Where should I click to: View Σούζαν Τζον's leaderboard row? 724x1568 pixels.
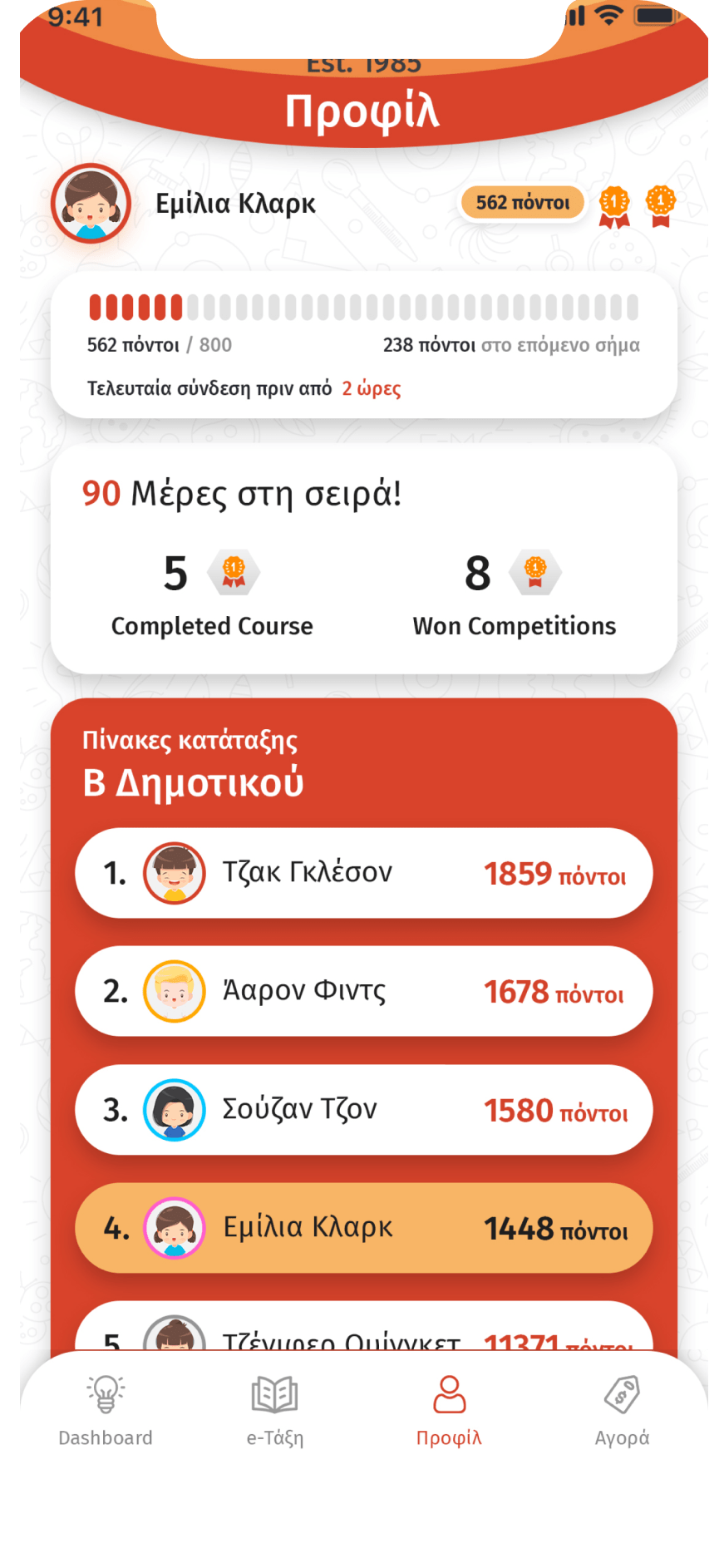tap(363, 1110)
